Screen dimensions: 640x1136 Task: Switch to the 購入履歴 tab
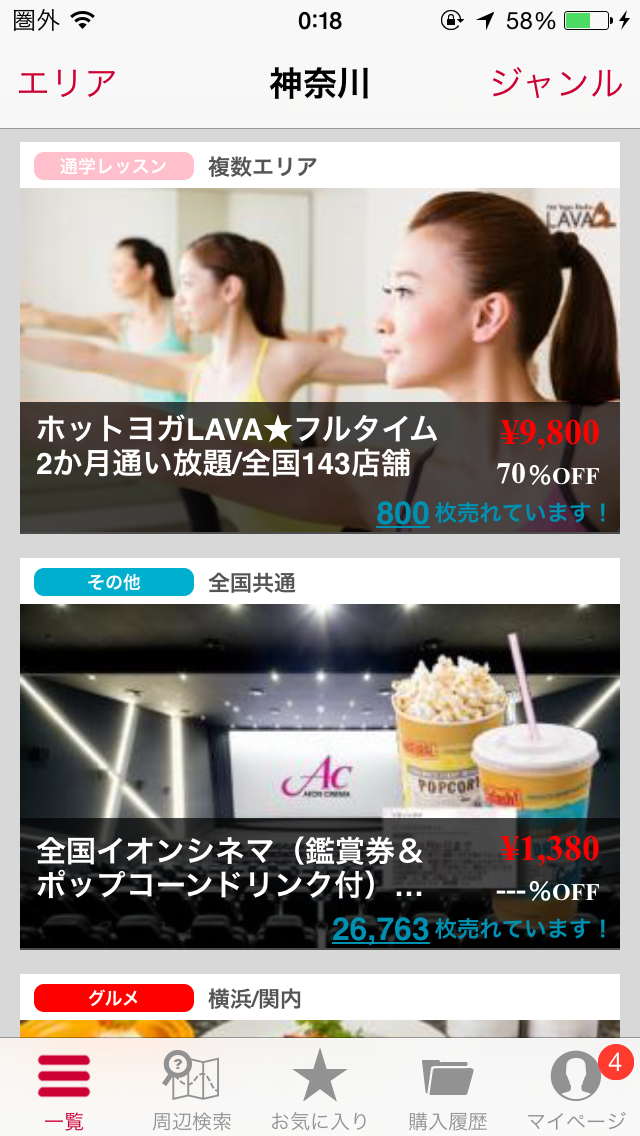pos(447,1088)
